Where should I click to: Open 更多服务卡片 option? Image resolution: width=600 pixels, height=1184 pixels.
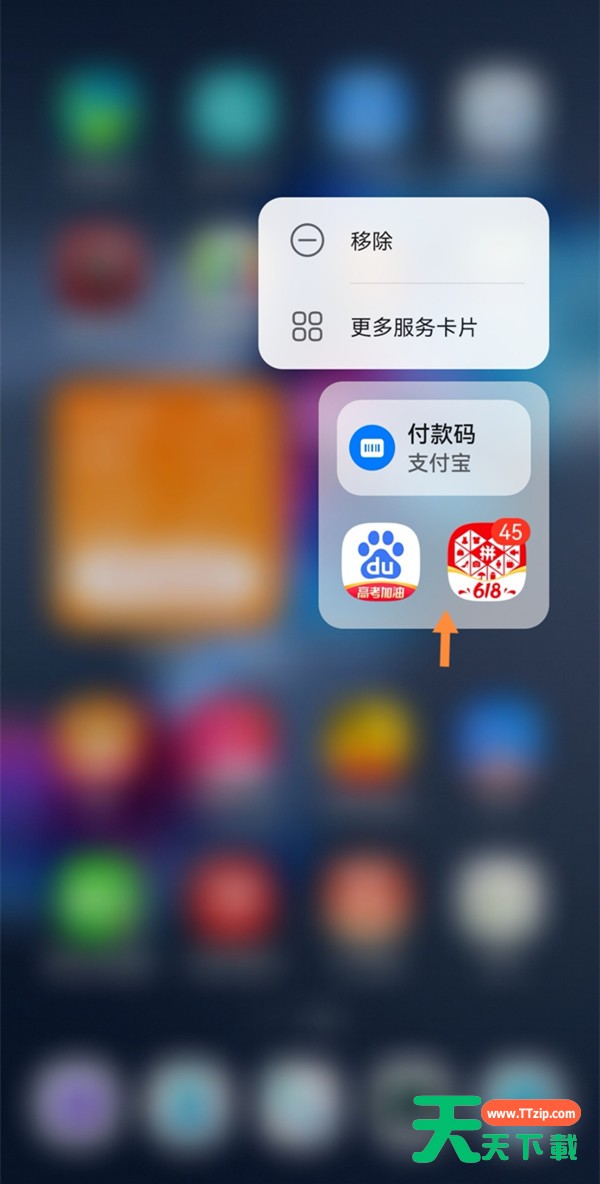(404, 327)
